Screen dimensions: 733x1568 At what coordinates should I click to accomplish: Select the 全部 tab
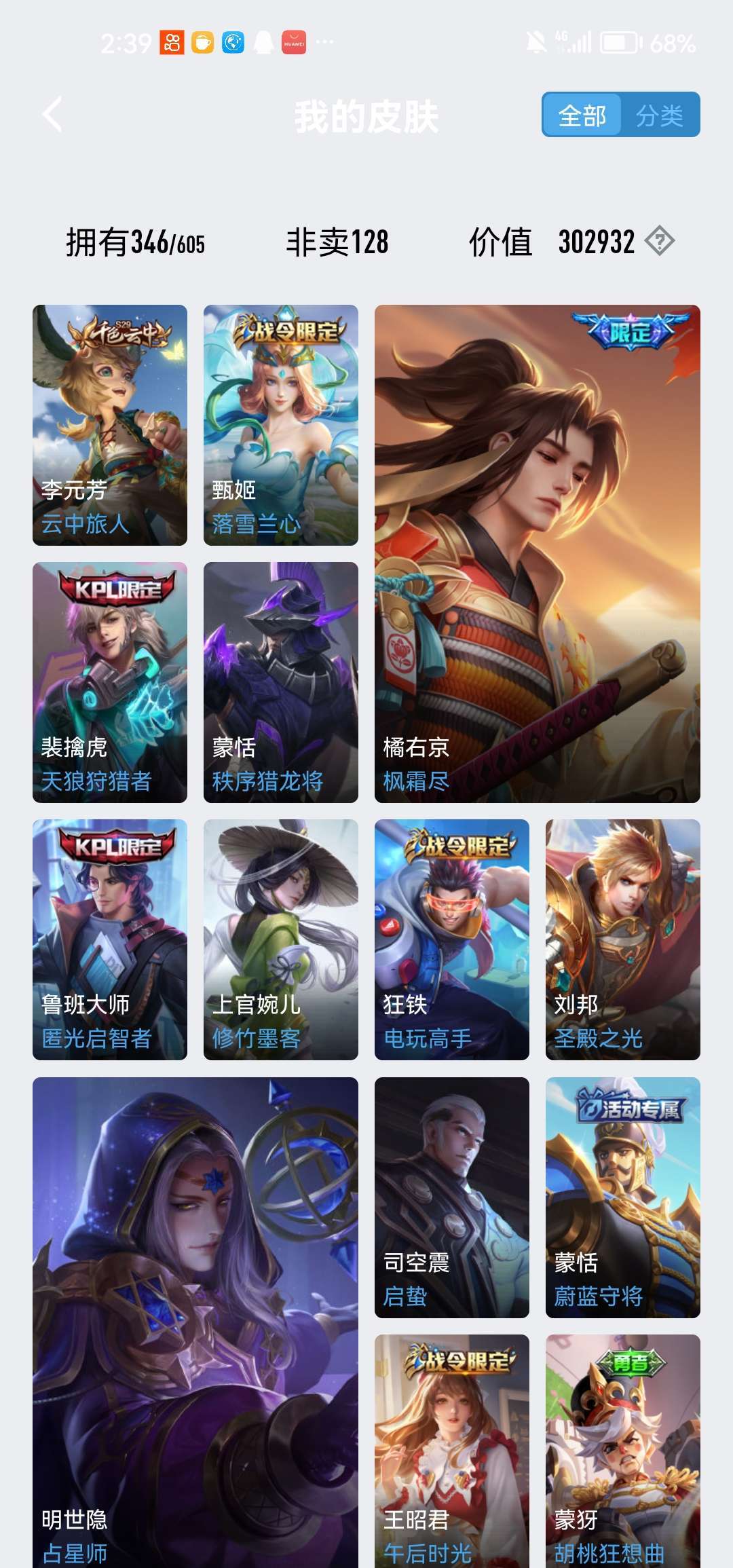582,115
